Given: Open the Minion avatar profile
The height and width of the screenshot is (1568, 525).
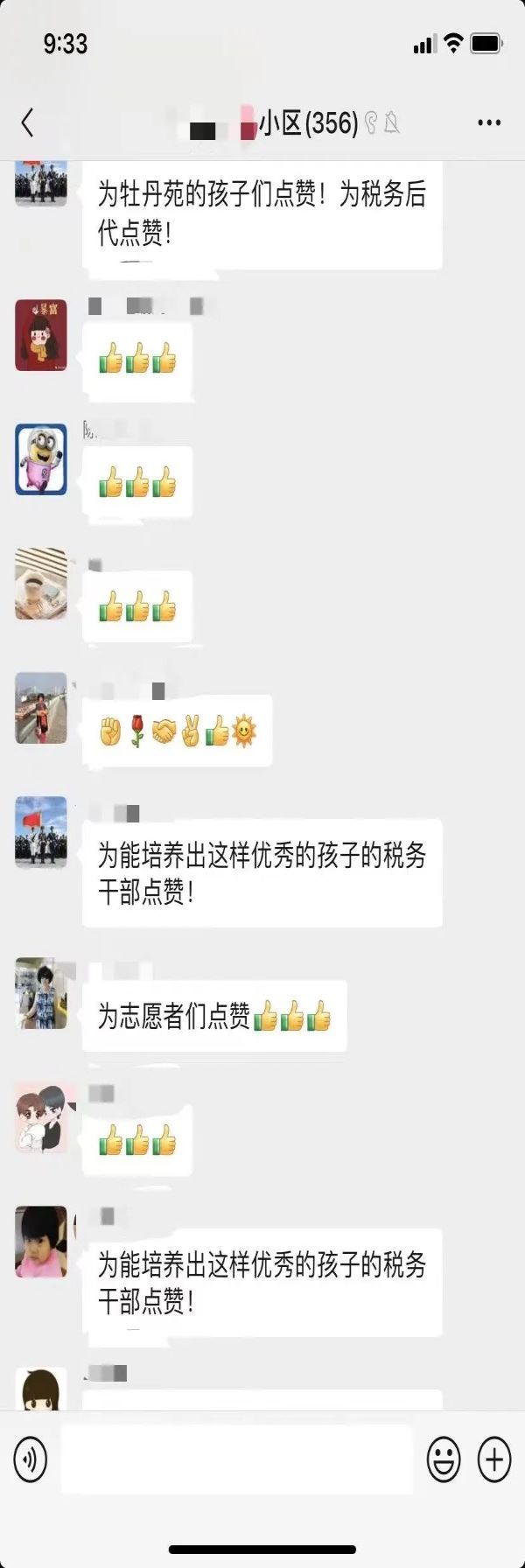Looking at the screenshot, I should point(41,460).
